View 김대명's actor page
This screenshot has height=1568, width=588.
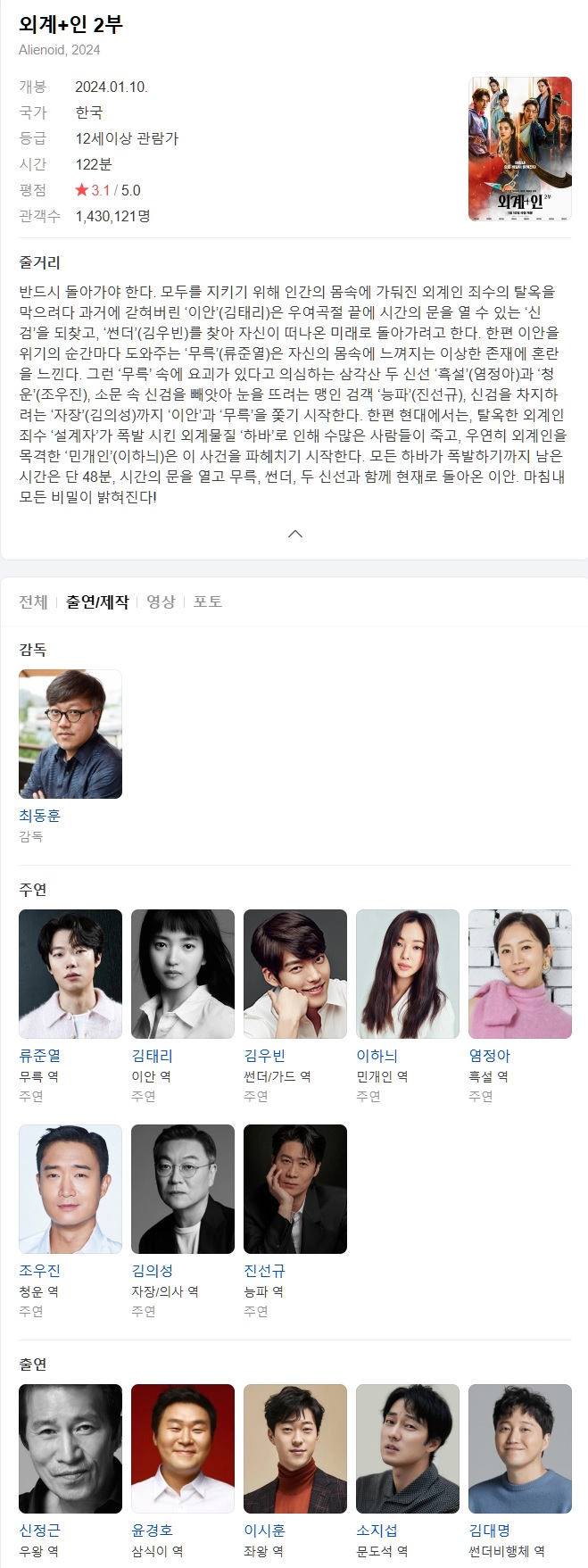point(520,1448)
